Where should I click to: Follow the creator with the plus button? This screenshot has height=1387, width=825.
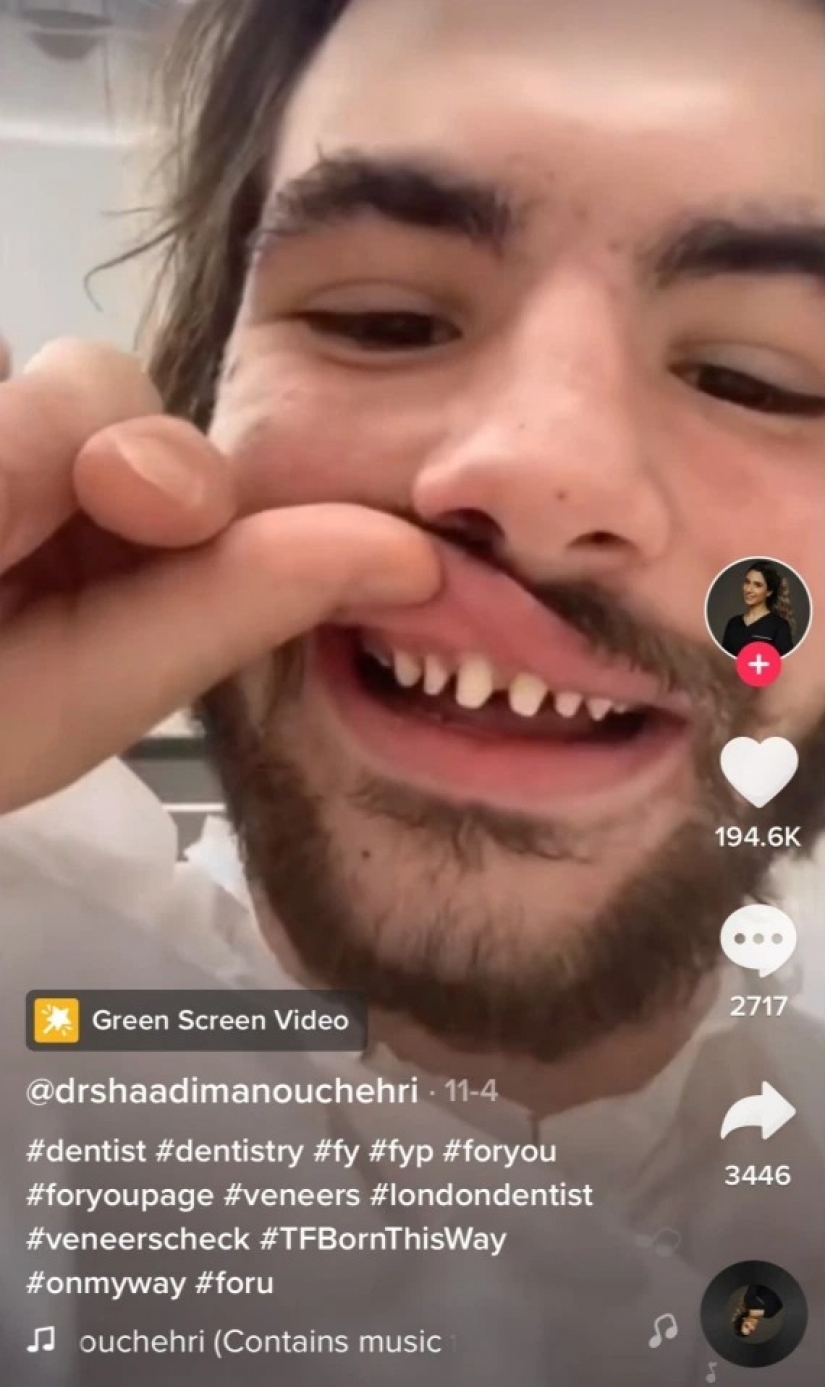pos(759,664)
